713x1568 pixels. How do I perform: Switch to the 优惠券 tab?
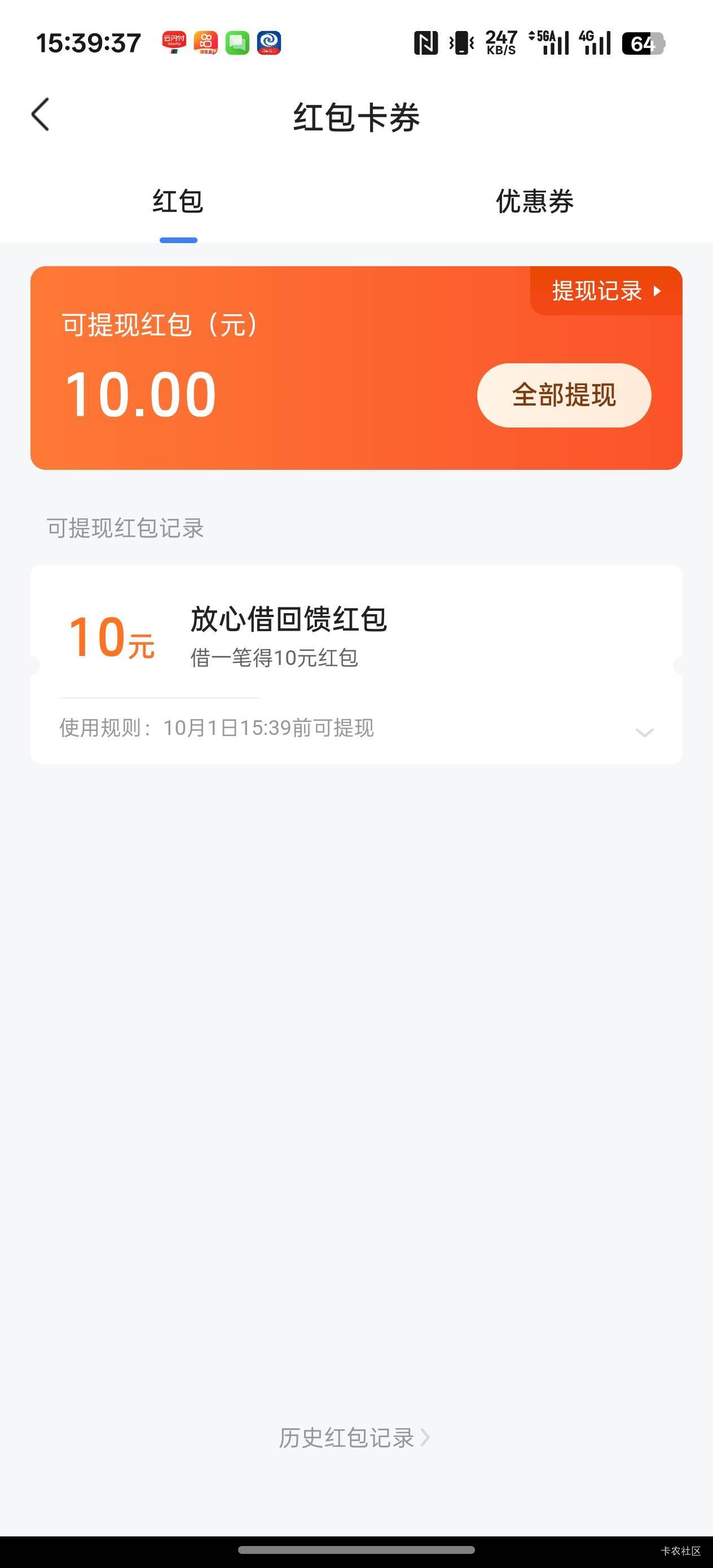(x=535, y=201)
